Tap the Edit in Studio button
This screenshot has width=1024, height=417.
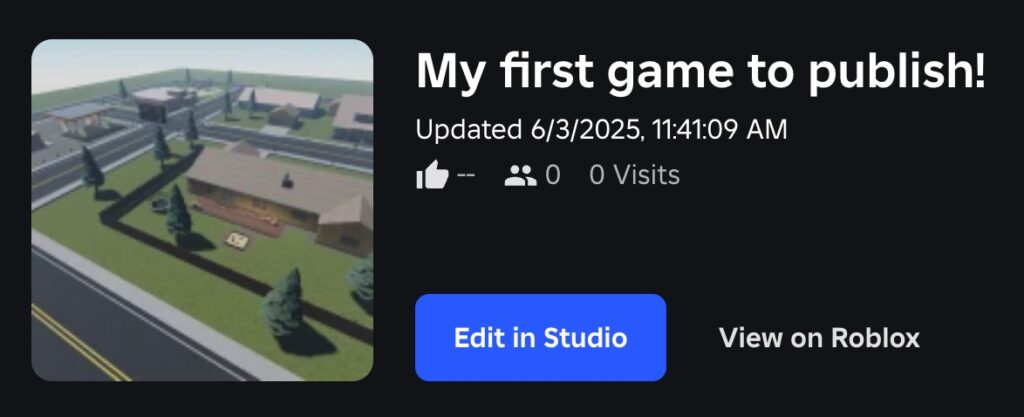(x=540, y=337)
